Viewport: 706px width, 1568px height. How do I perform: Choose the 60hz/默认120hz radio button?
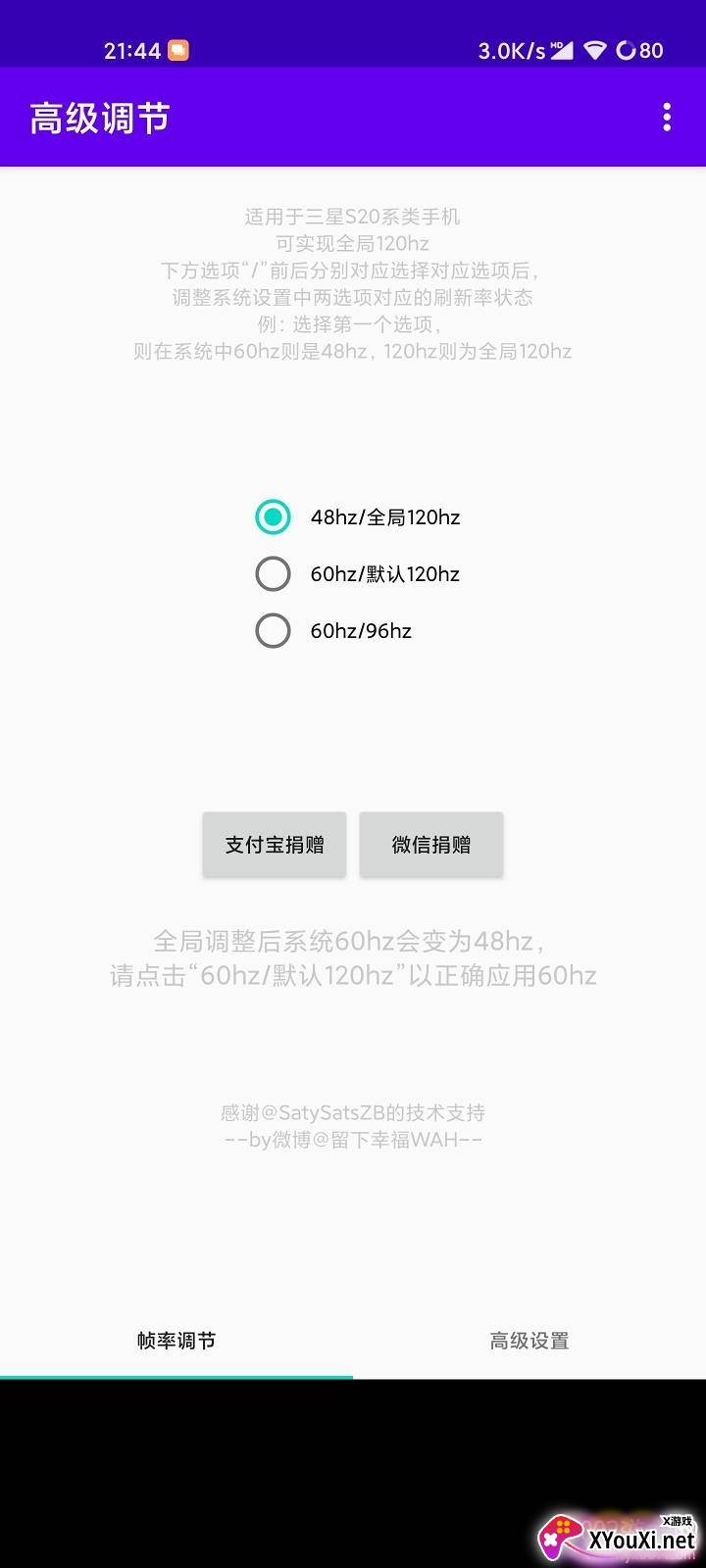(x=358, y=574)
